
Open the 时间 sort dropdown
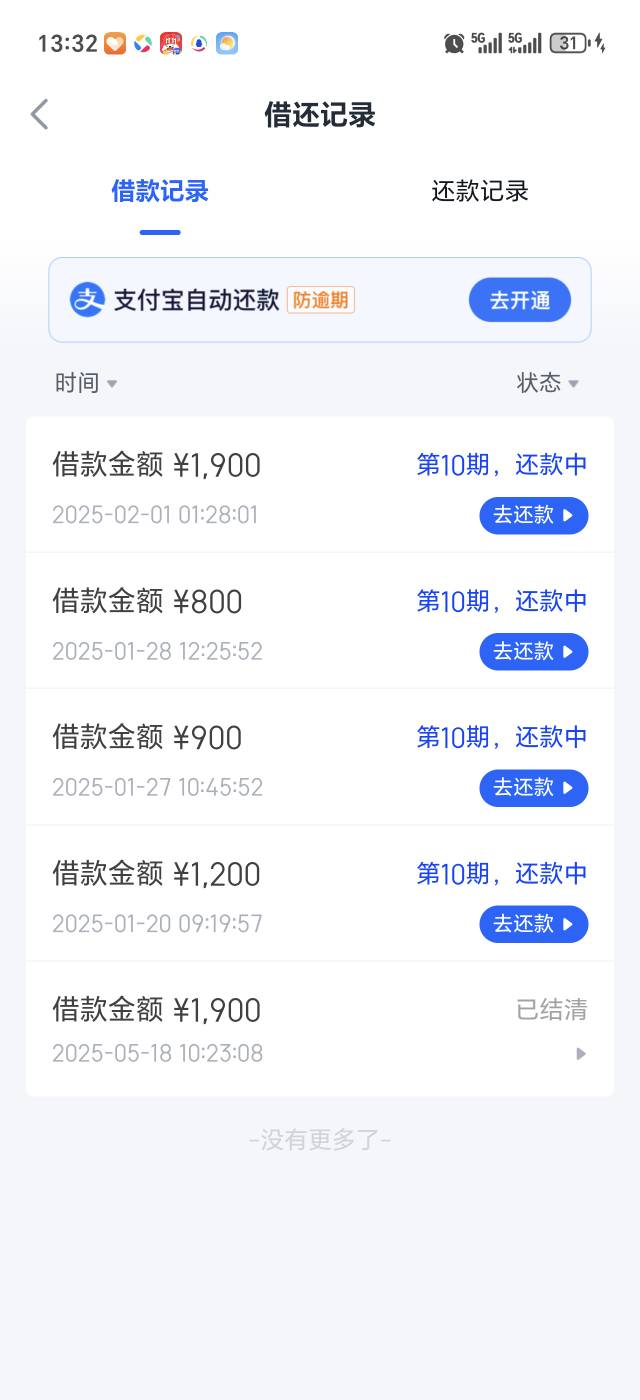point(86,383)
